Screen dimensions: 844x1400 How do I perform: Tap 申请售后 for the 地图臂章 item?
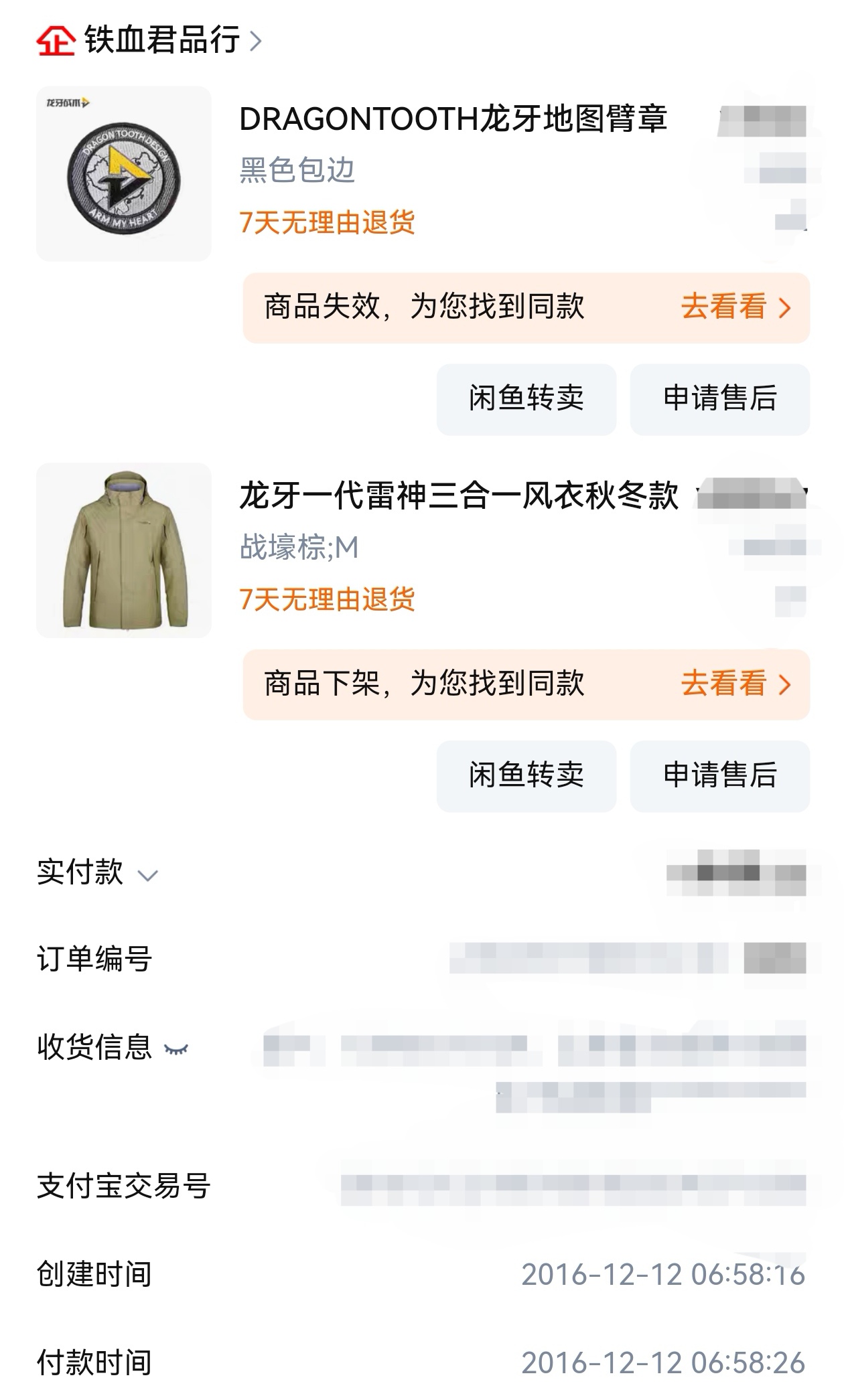pyautogui.click(x=719, y=399)
